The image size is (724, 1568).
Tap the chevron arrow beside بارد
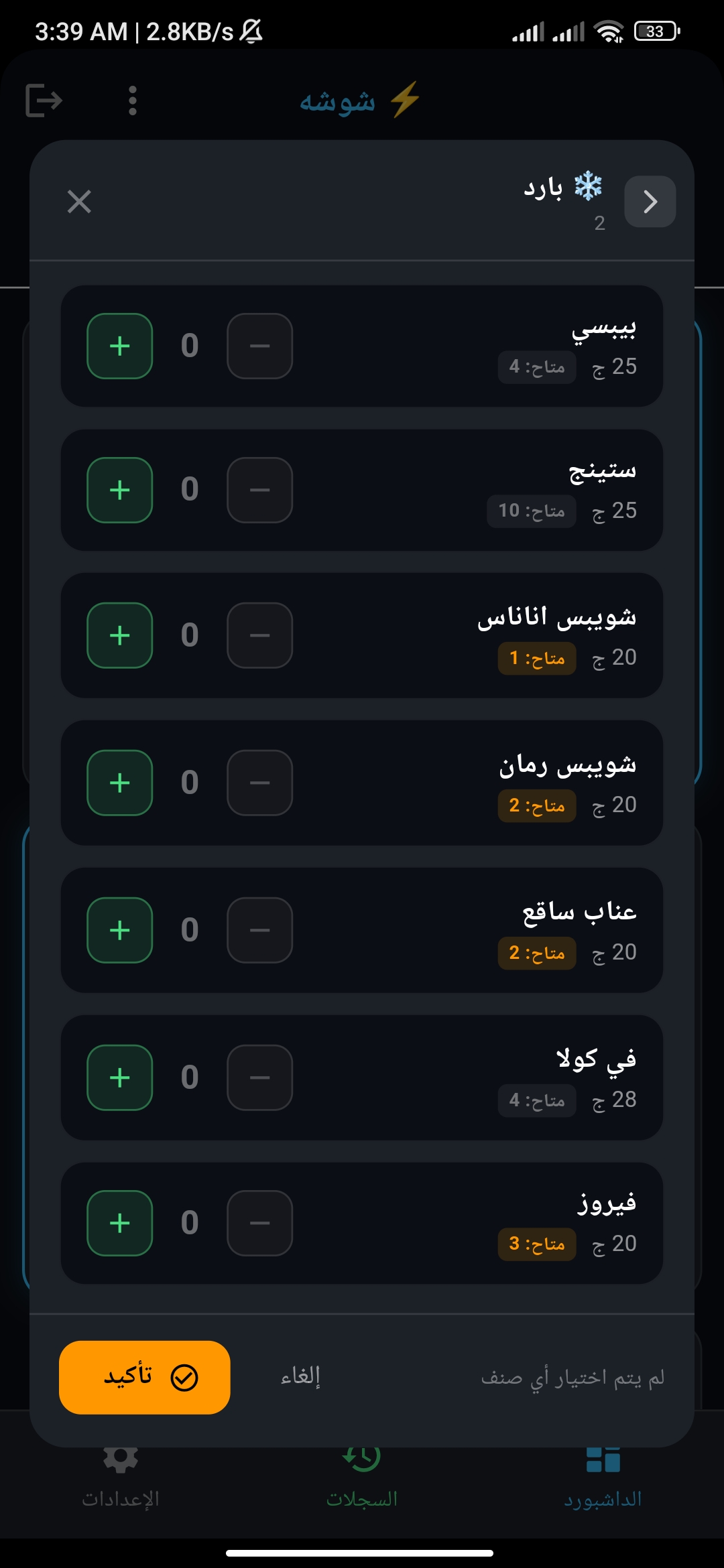point(650,202)
